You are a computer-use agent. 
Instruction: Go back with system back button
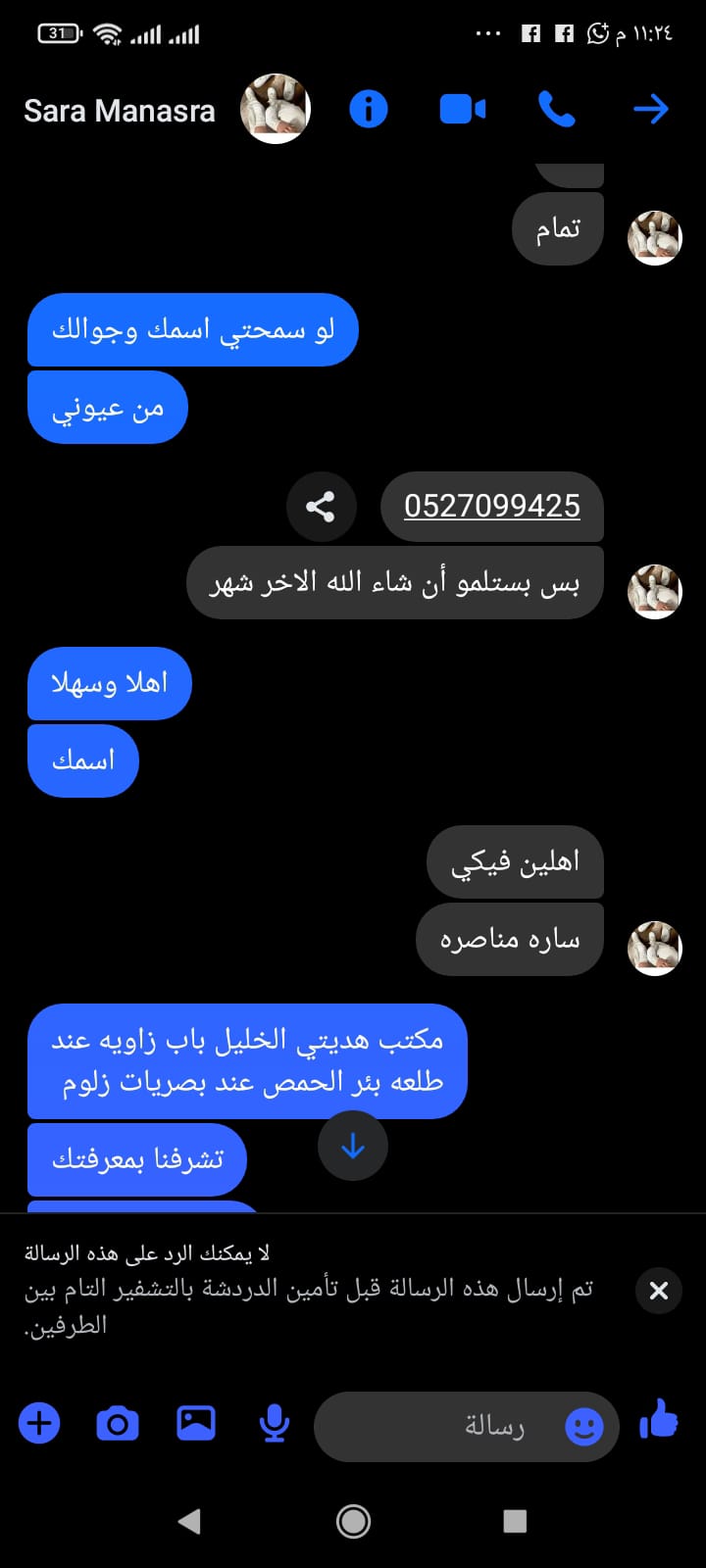[x=189, y=1521]
